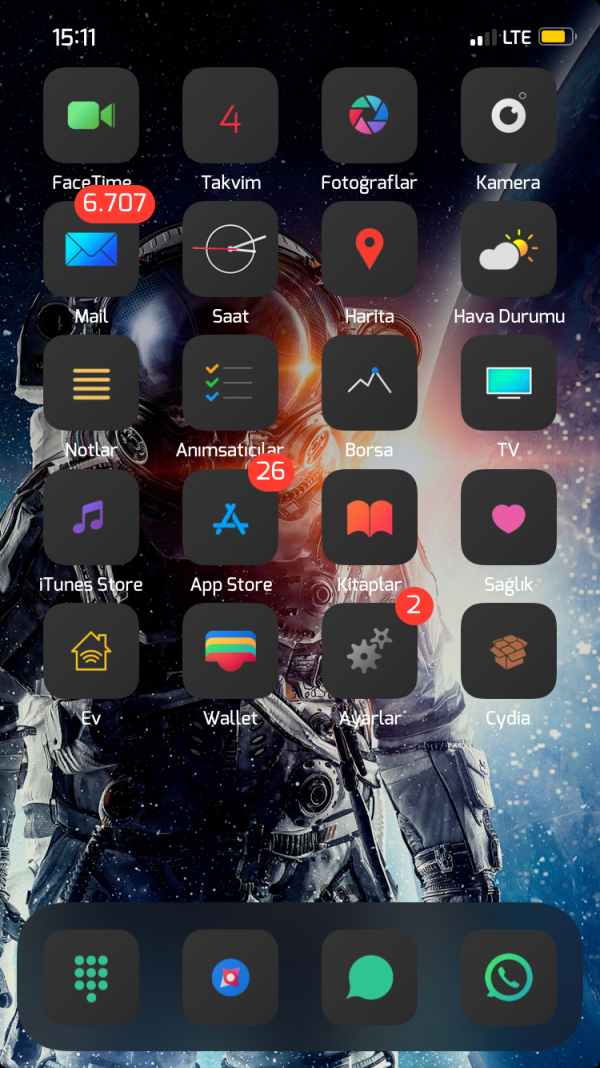Open Fotoğraflar
Image resolution: width=600 pixels, height=1068 pixels.
pyautogui.click(x=369, y=116)
